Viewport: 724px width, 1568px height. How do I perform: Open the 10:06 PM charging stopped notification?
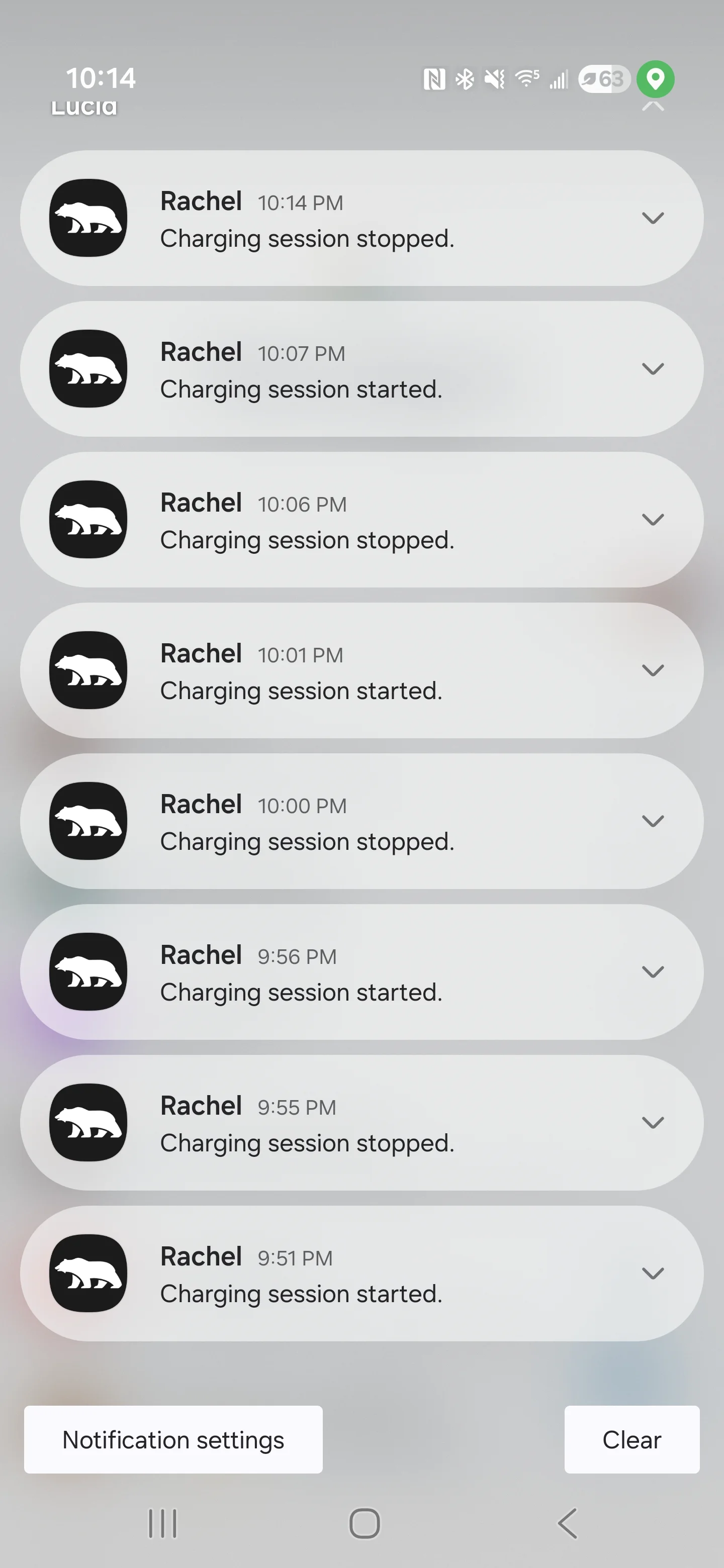click(x=361, y=519)
